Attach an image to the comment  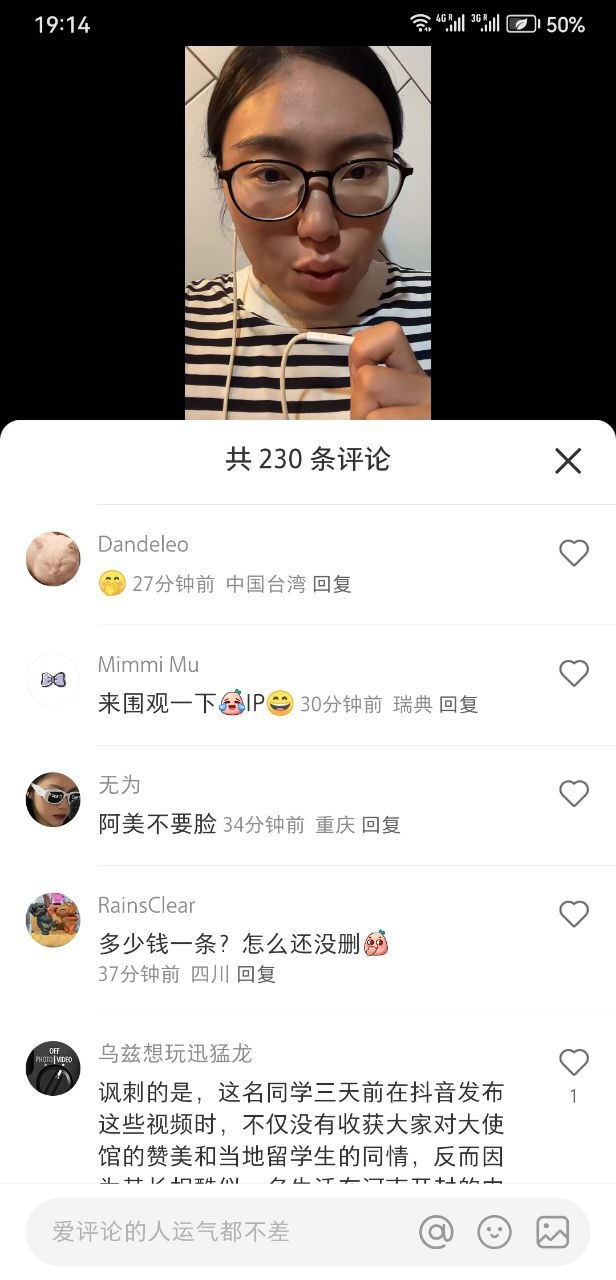tap(552, 1232)
